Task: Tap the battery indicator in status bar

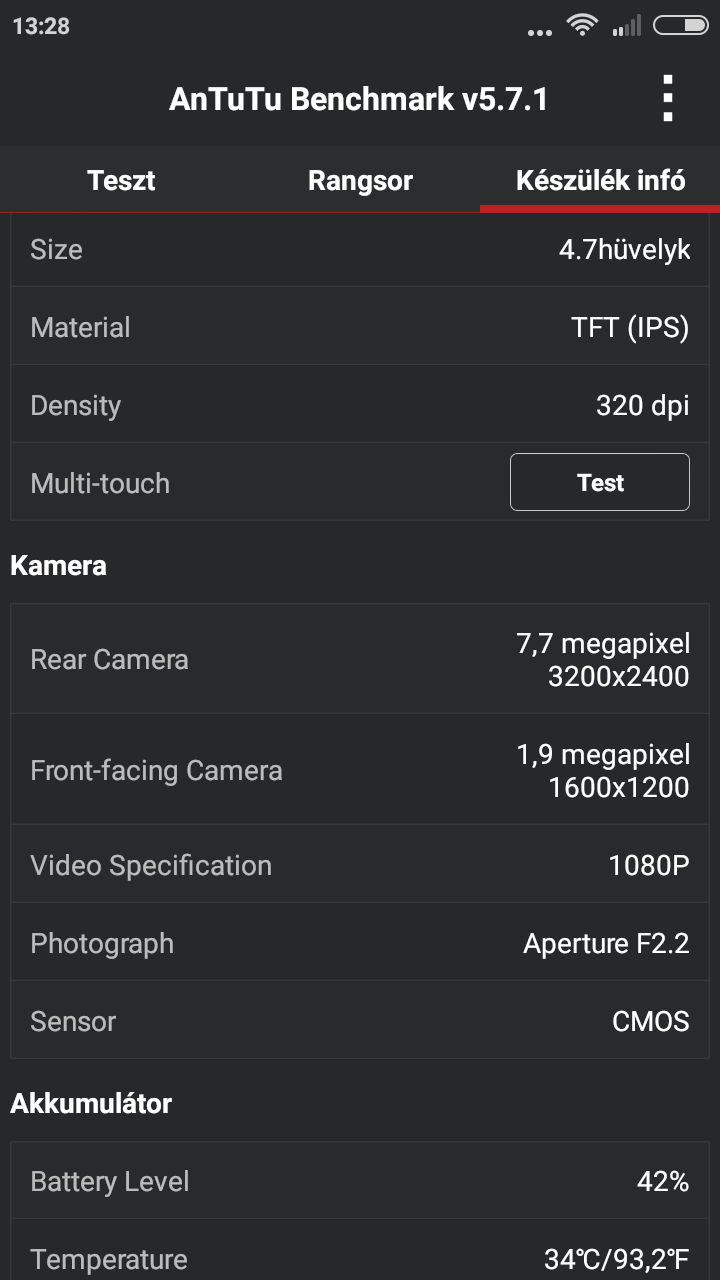Action: click(x=682, y=26)
